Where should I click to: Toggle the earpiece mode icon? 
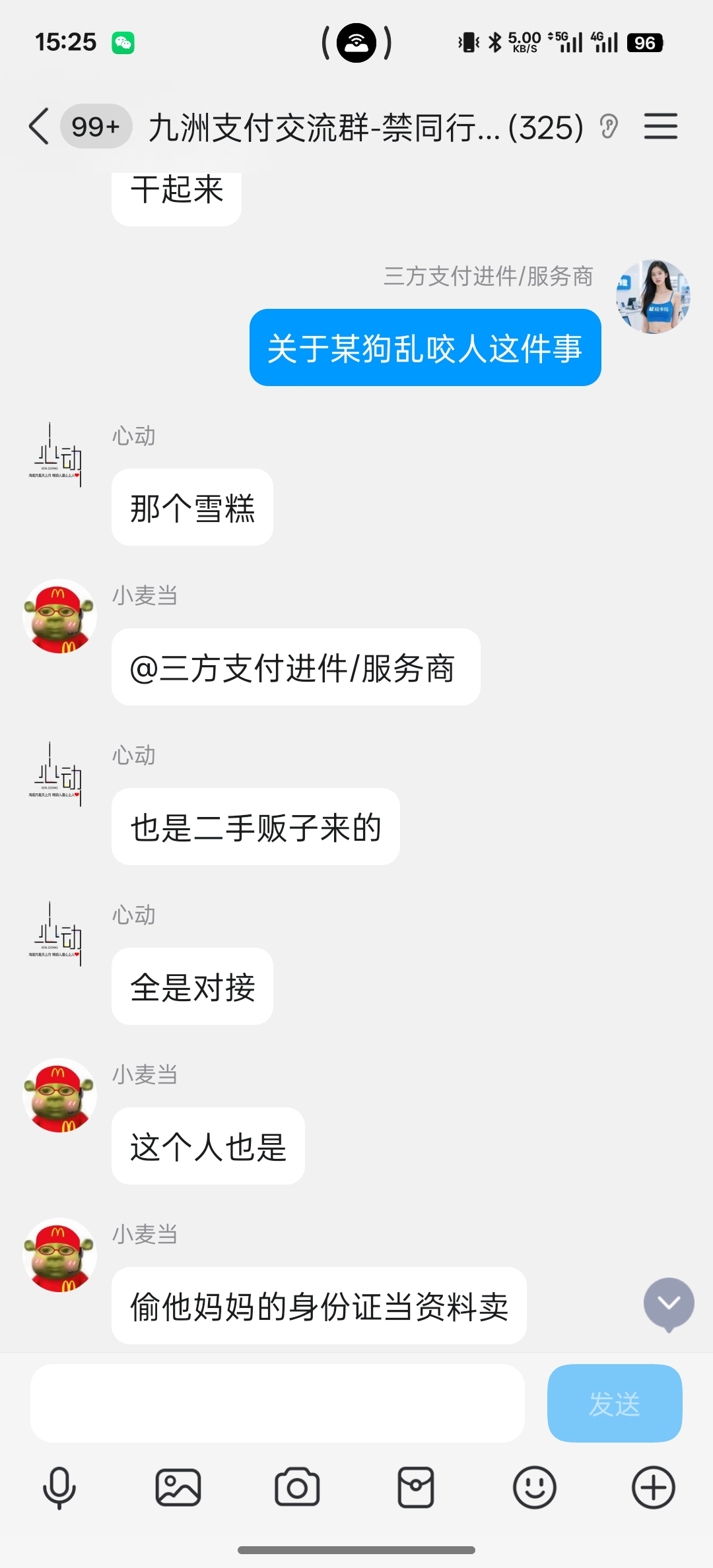click(x=609, y=126)
